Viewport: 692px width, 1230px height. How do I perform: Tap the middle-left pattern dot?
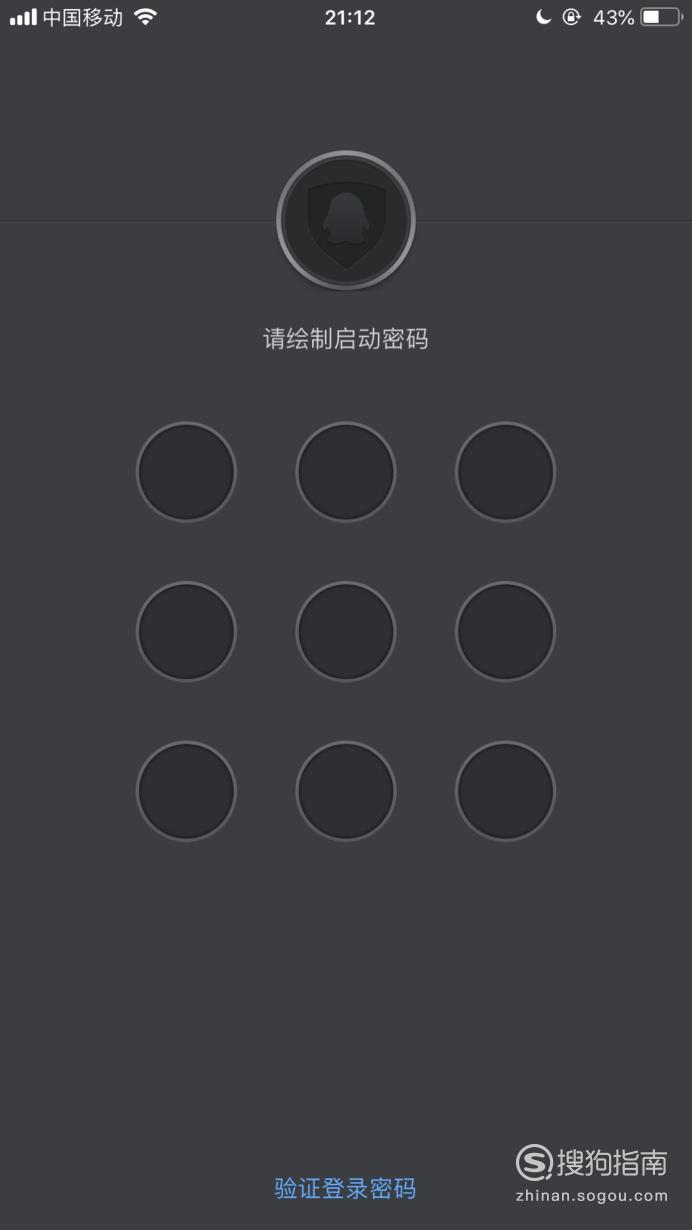pyautogui.click(x=186, y=631)
